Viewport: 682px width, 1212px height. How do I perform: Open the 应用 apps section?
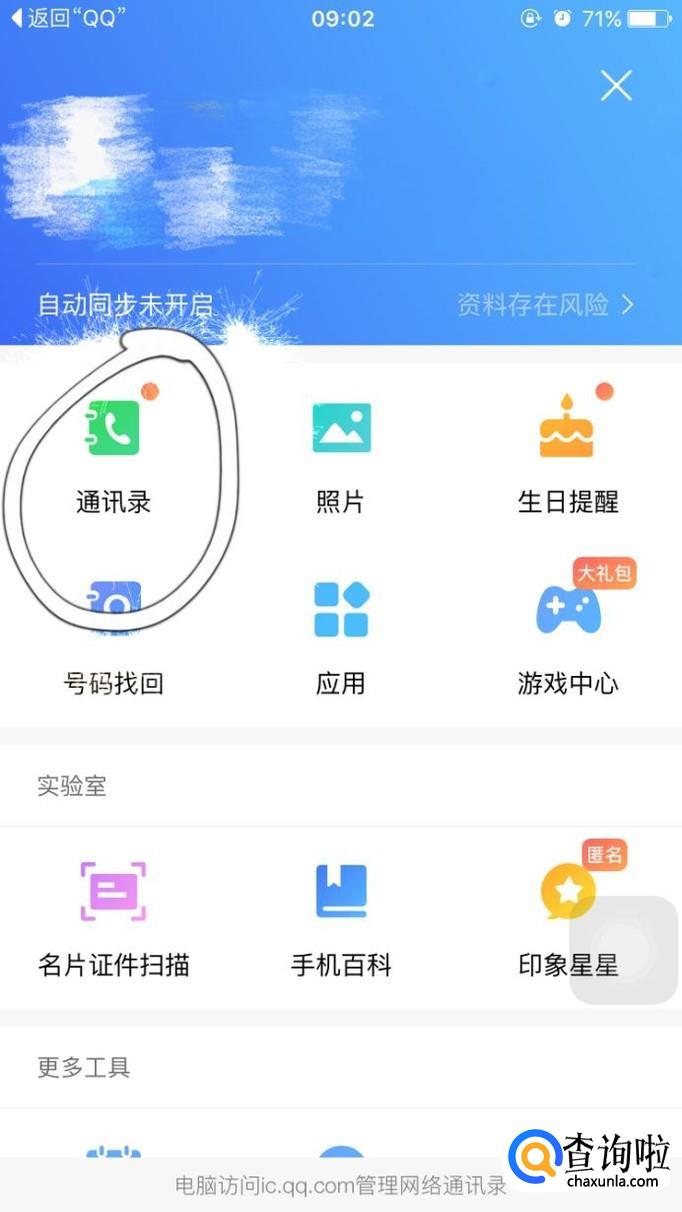(341, 638)
